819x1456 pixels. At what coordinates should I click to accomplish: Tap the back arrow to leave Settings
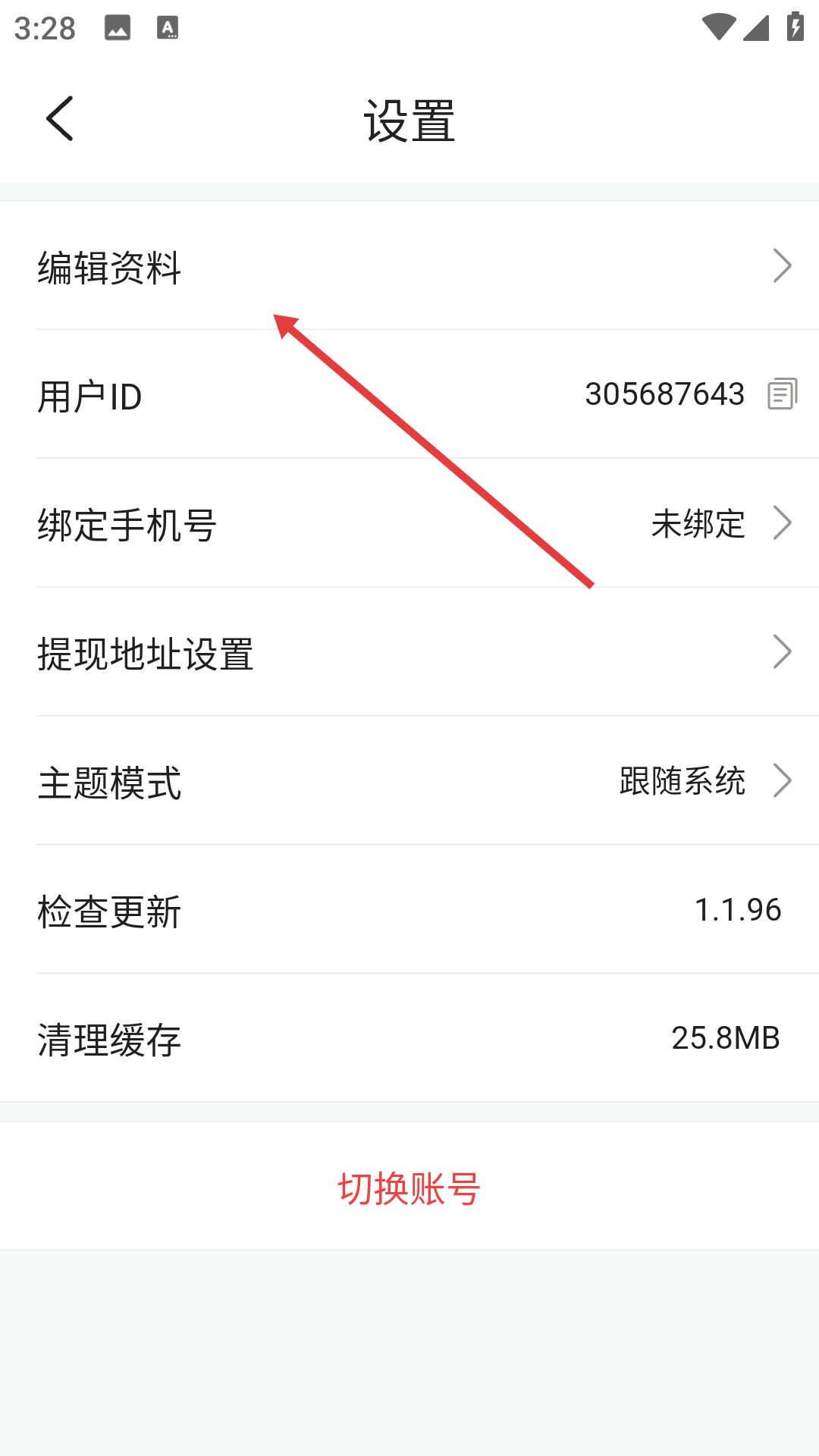point(59,118)
